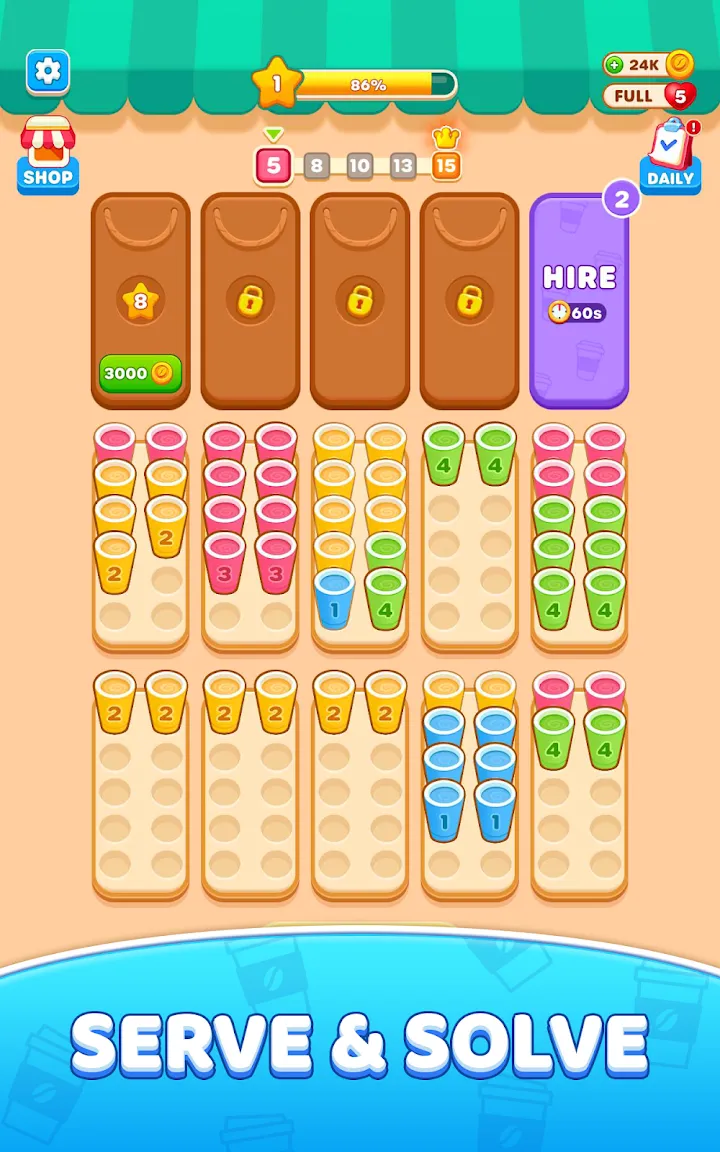The image size is (720, 1152).
Task: Open the settings gear
Action: coord(48,71)
